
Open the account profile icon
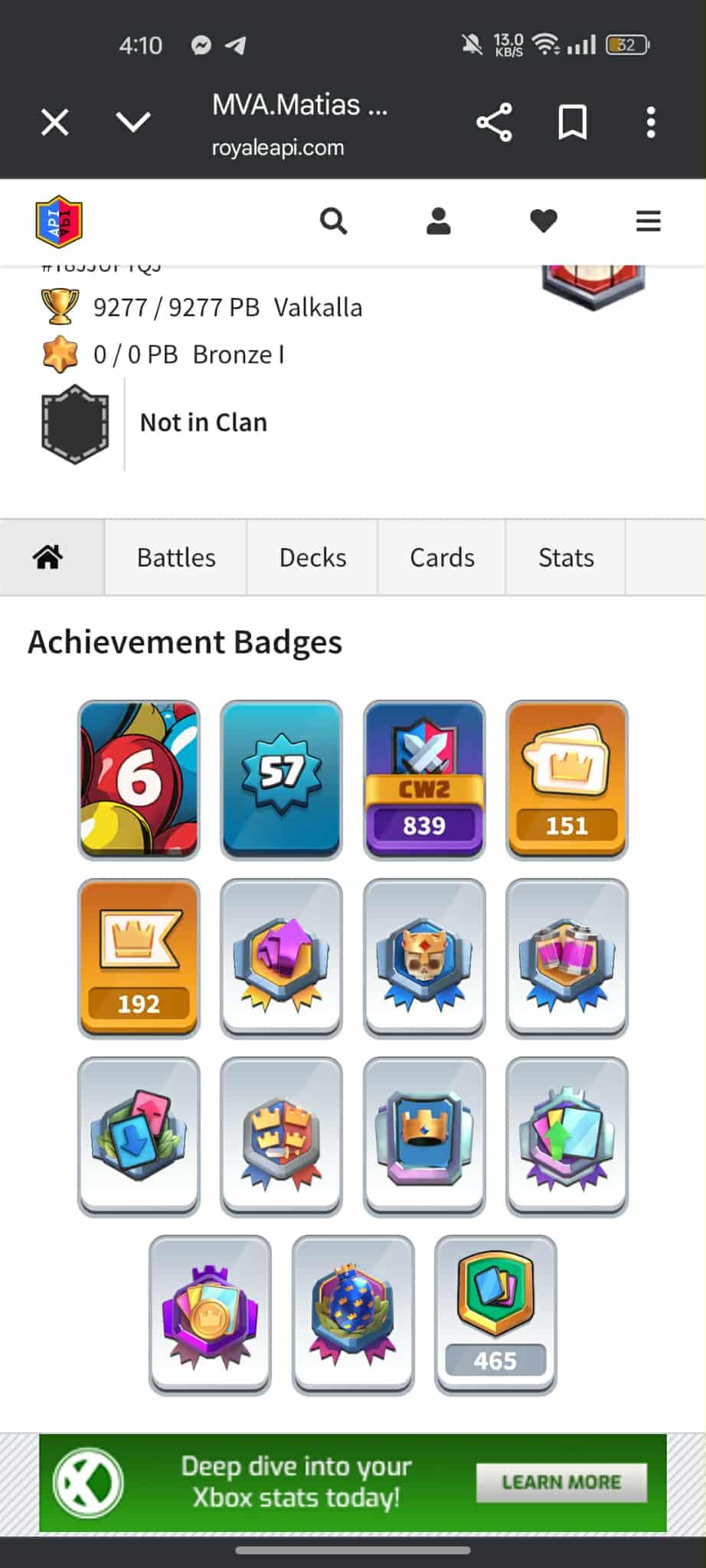coord(438,222)
